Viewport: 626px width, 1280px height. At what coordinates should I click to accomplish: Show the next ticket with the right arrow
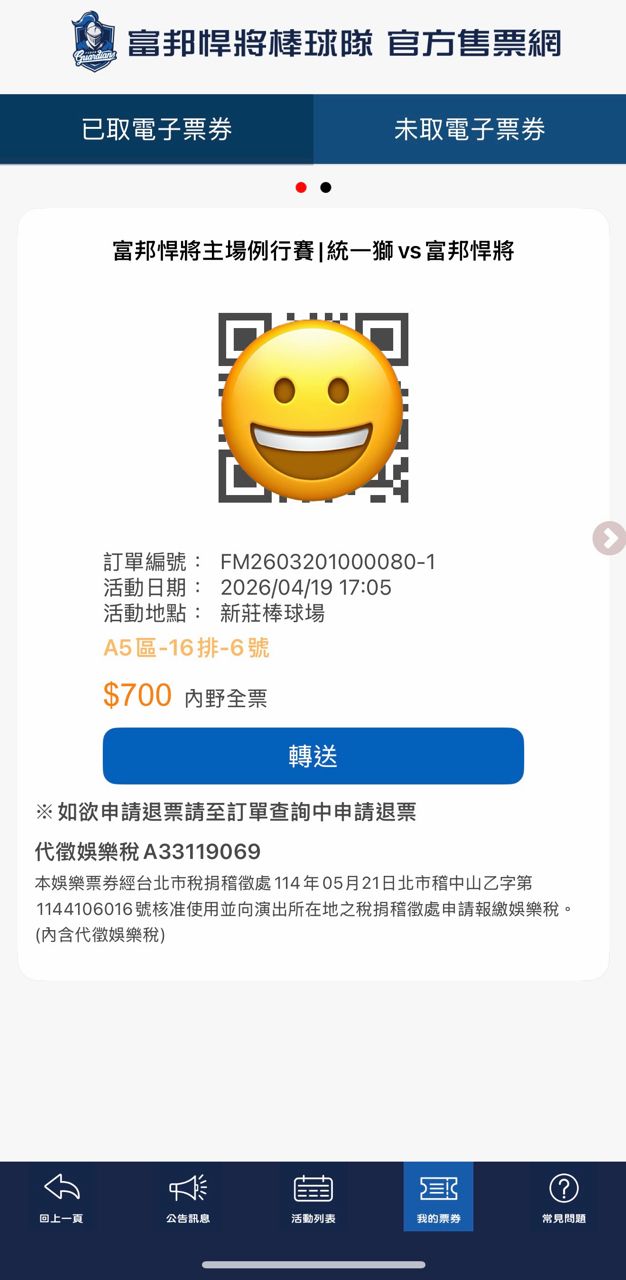click(608, 538)
